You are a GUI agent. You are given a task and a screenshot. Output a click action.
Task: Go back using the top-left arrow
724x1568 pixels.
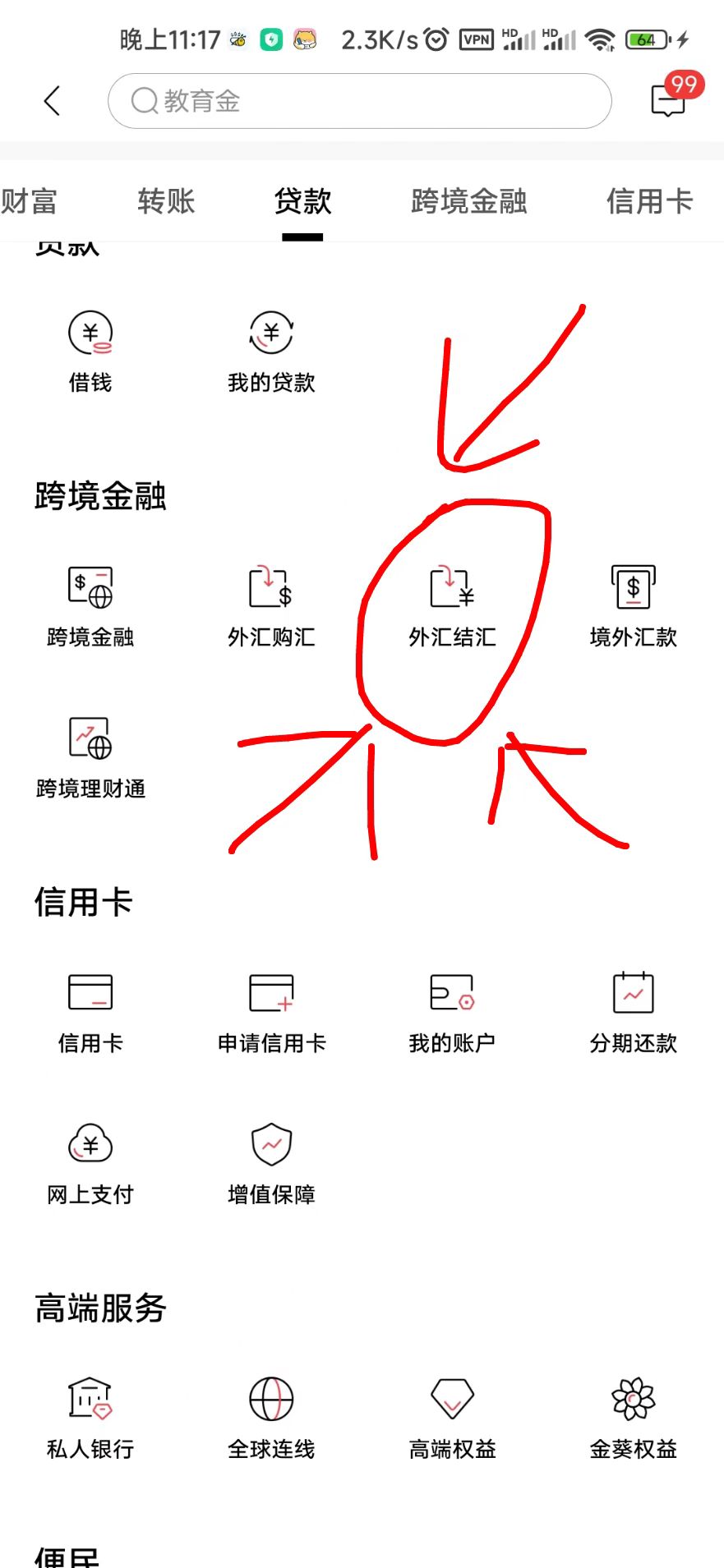(x=52, y=101)
